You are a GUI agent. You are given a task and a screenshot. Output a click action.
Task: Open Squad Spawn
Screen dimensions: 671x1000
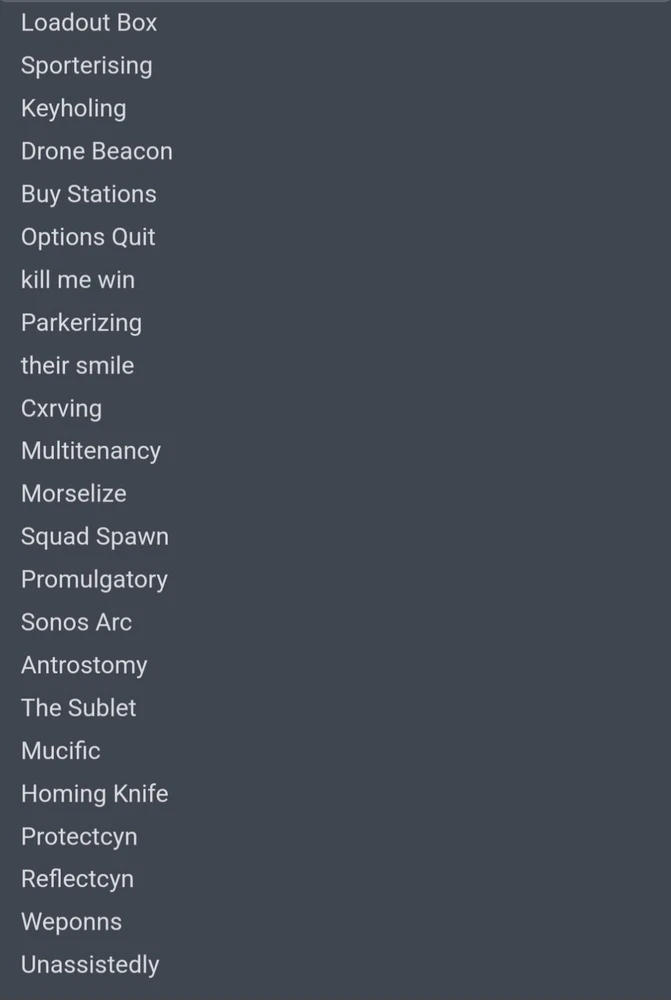(x=95, y=537)
